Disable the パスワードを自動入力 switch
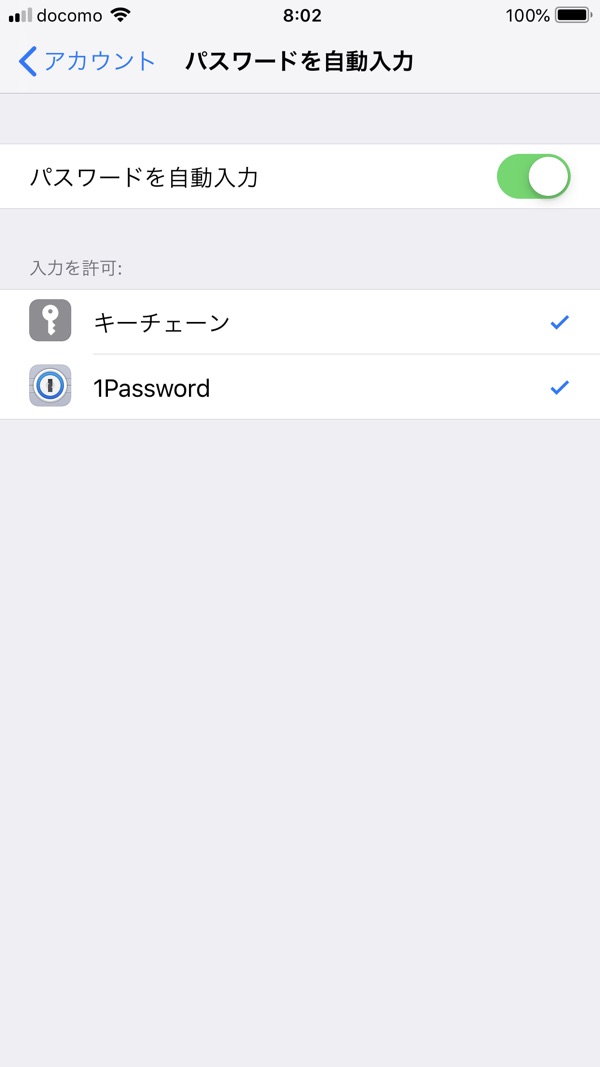The image size is (600, 1067). pos(533,177)
